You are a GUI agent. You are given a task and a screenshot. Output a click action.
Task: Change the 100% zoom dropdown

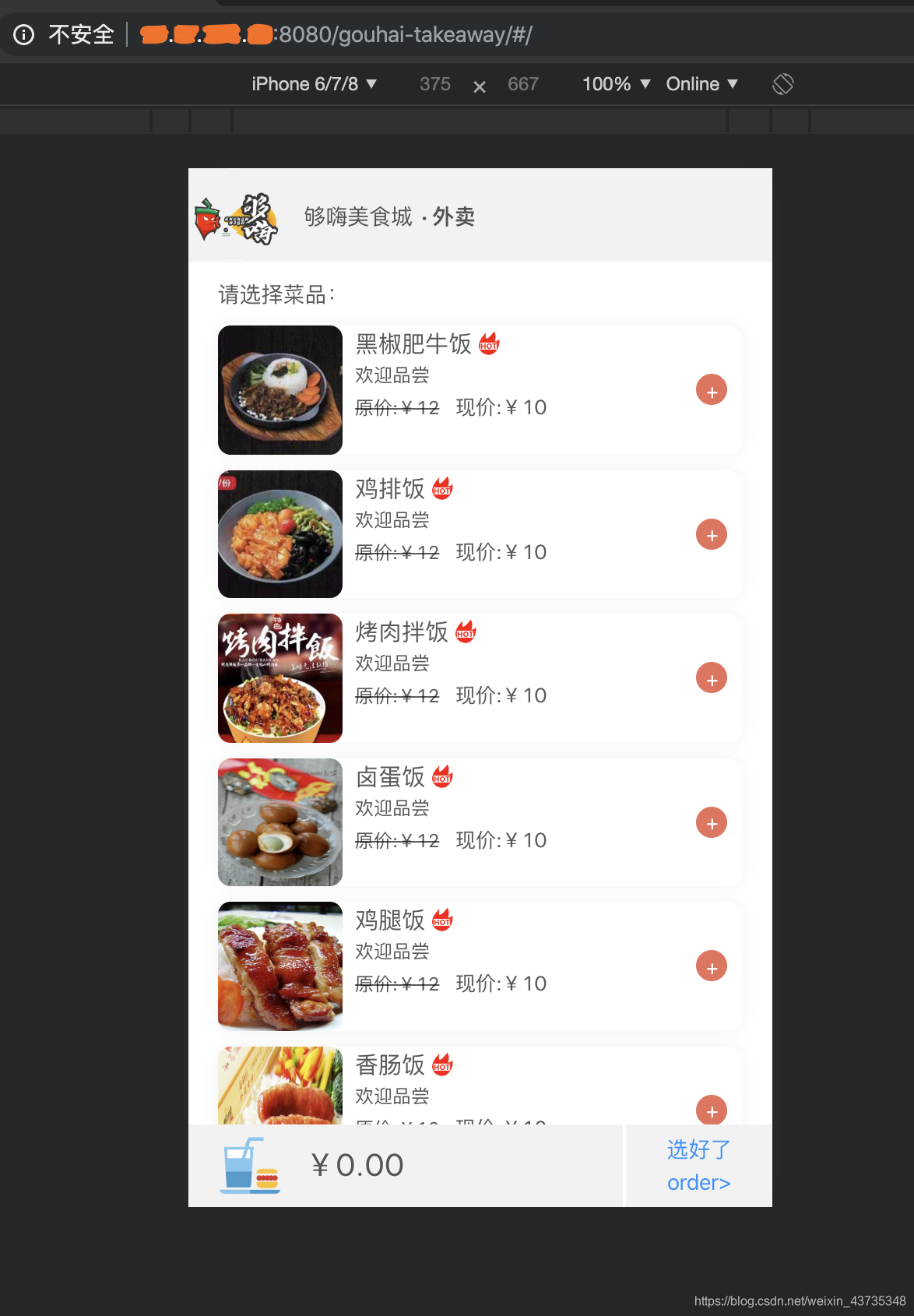coord(616,84)
